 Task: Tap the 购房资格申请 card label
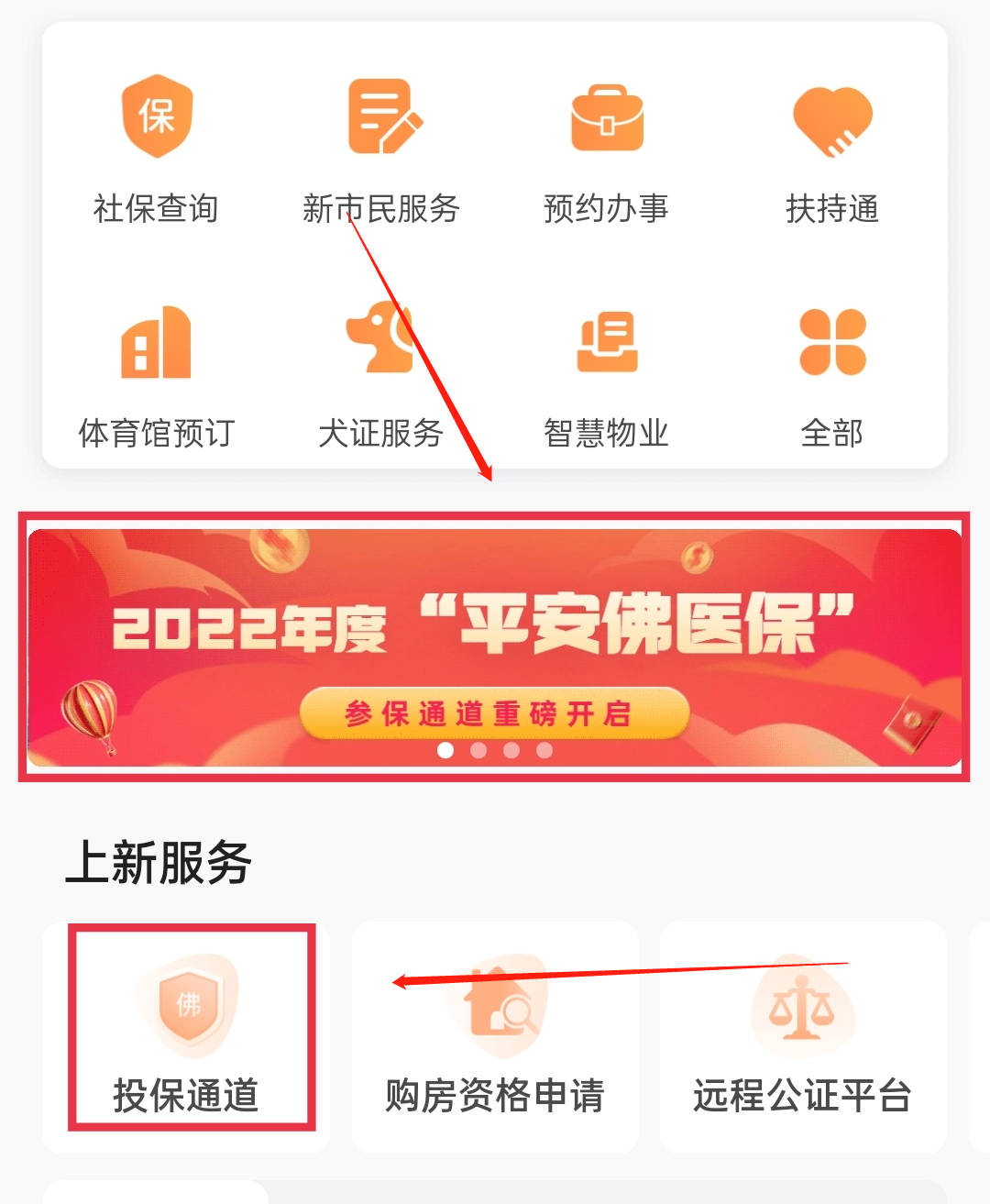point(495,1095)
